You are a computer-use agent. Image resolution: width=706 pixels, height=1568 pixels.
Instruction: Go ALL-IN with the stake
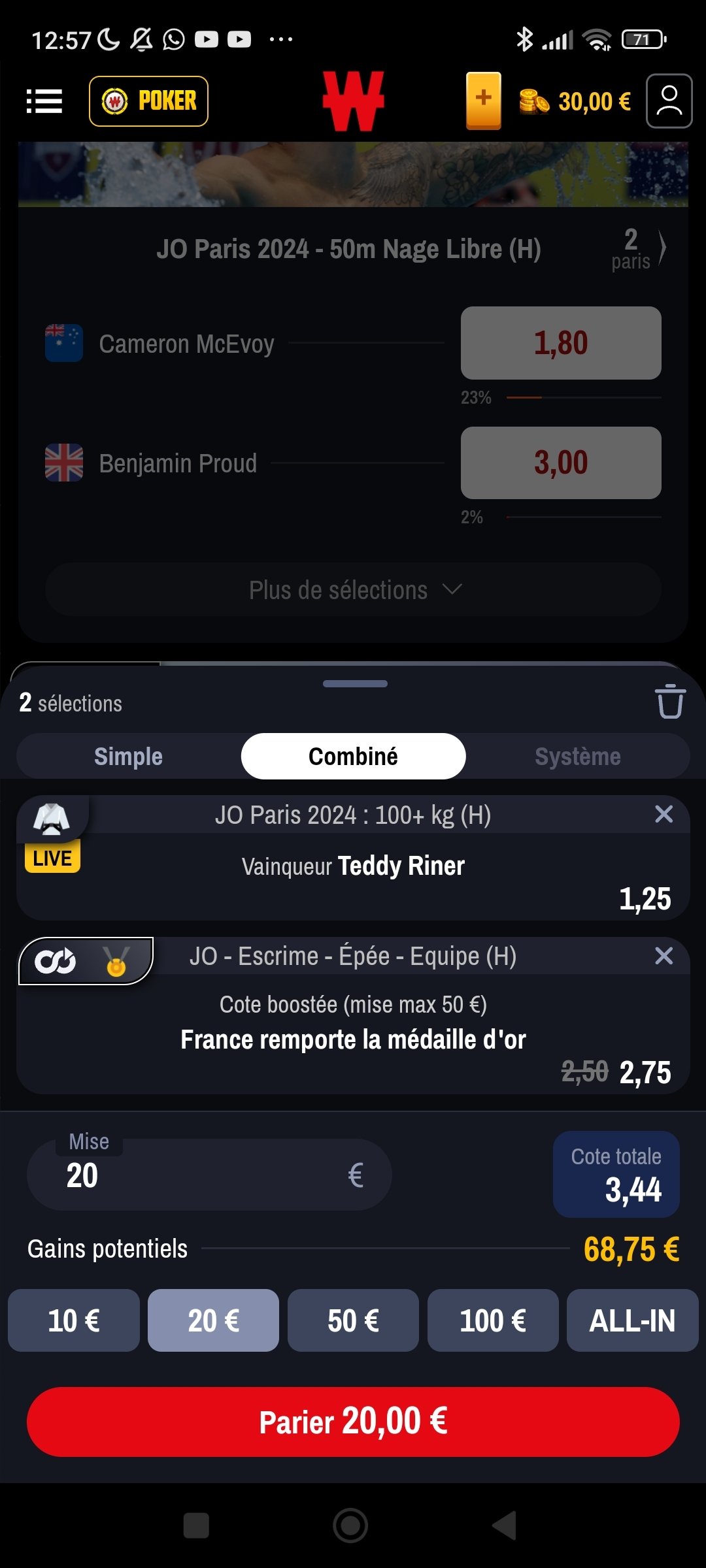pyautogui.click(x=632, y=1320)
